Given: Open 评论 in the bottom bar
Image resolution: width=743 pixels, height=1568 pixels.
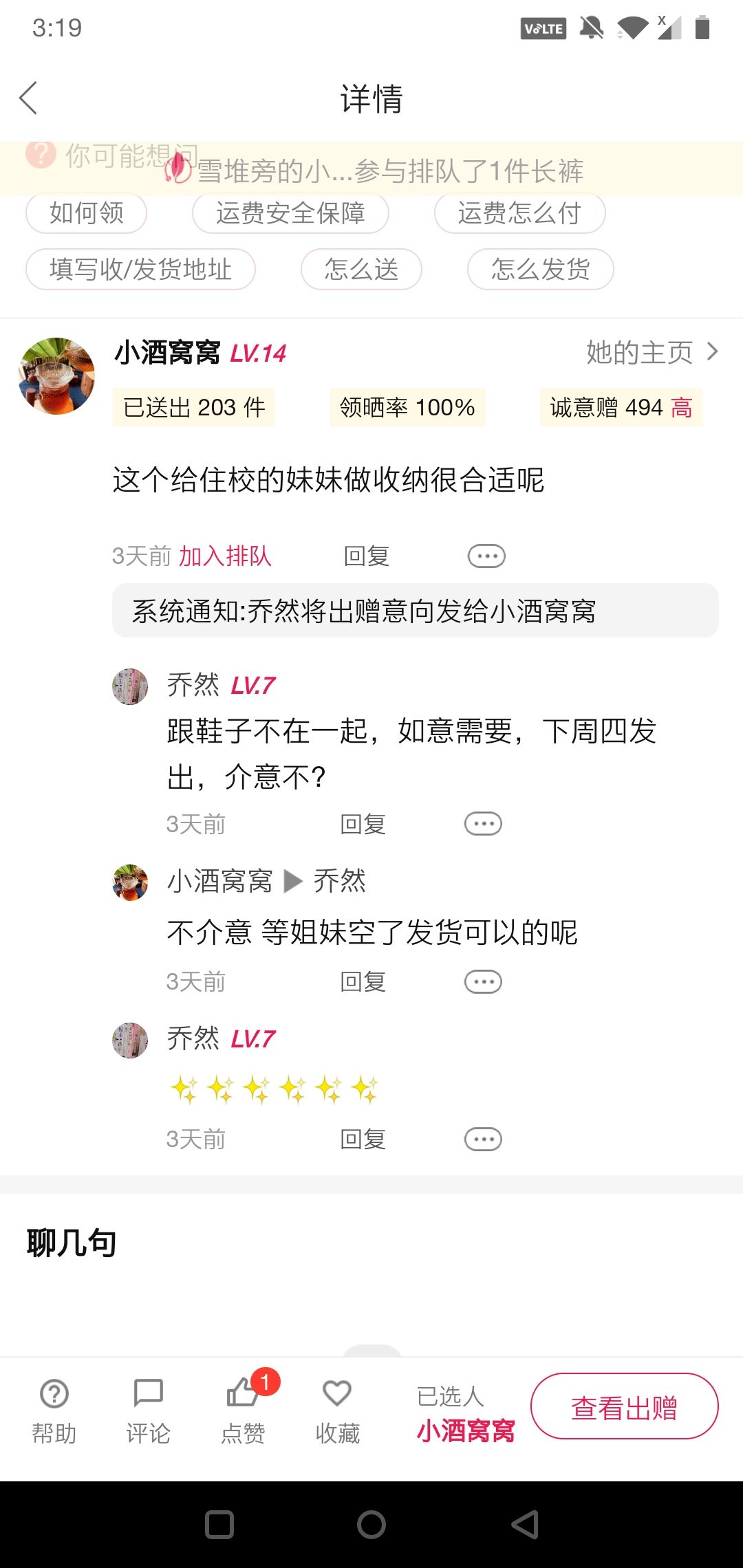Looking at the screenshot, I should [148, 1411].
